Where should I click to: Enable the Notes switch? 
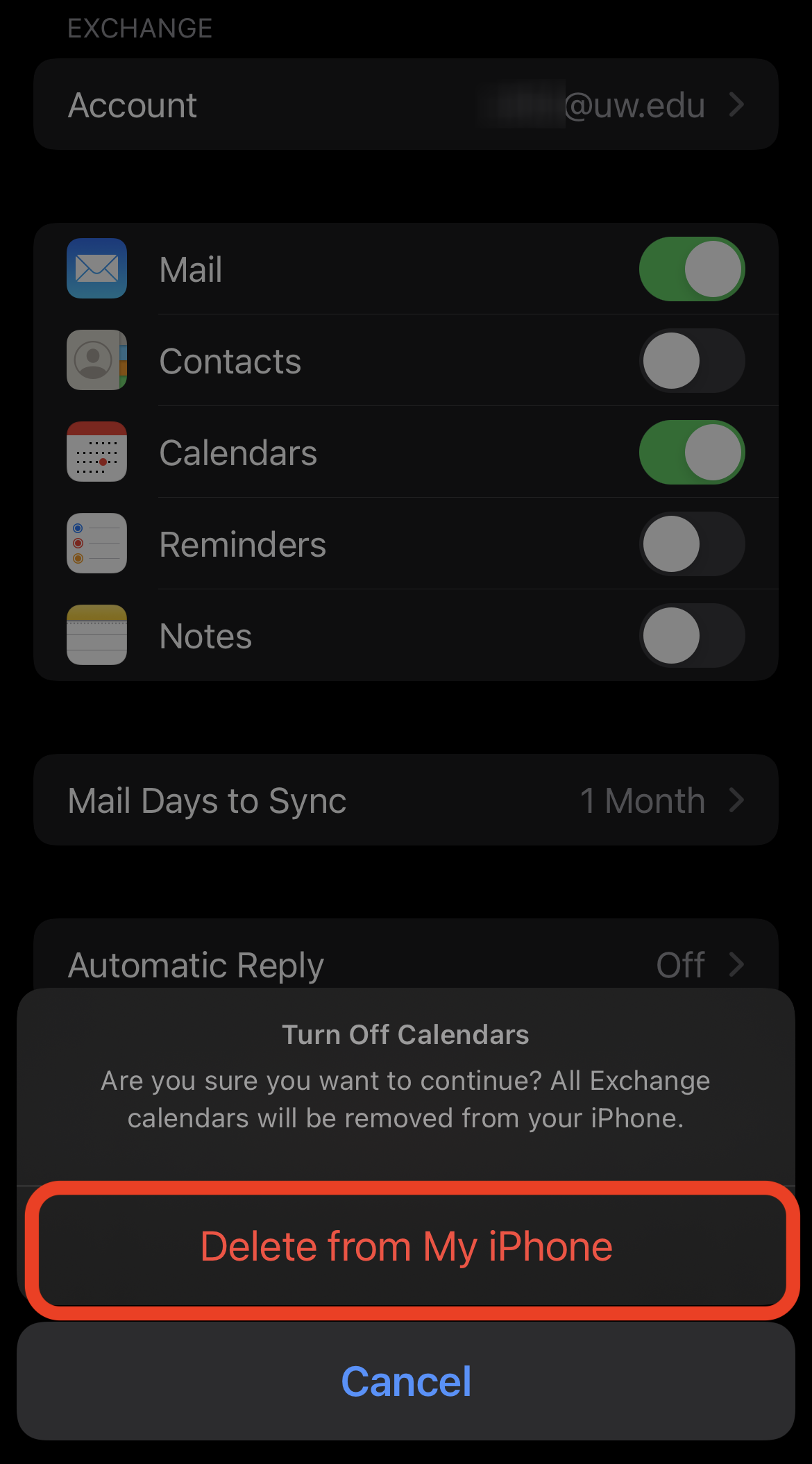692,636
